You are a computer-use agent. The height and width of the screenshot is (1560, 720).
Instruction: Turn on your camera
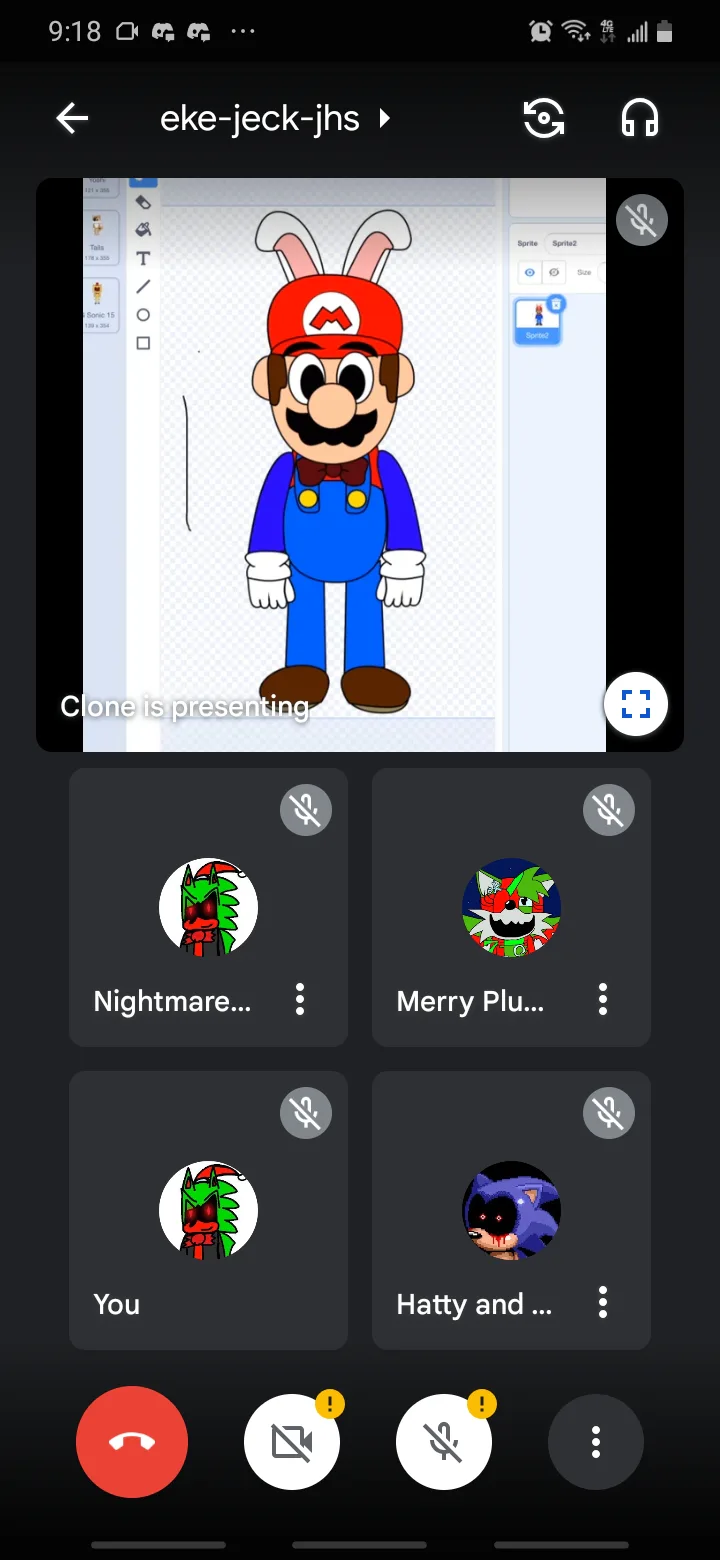click(x=292, y=1441)
